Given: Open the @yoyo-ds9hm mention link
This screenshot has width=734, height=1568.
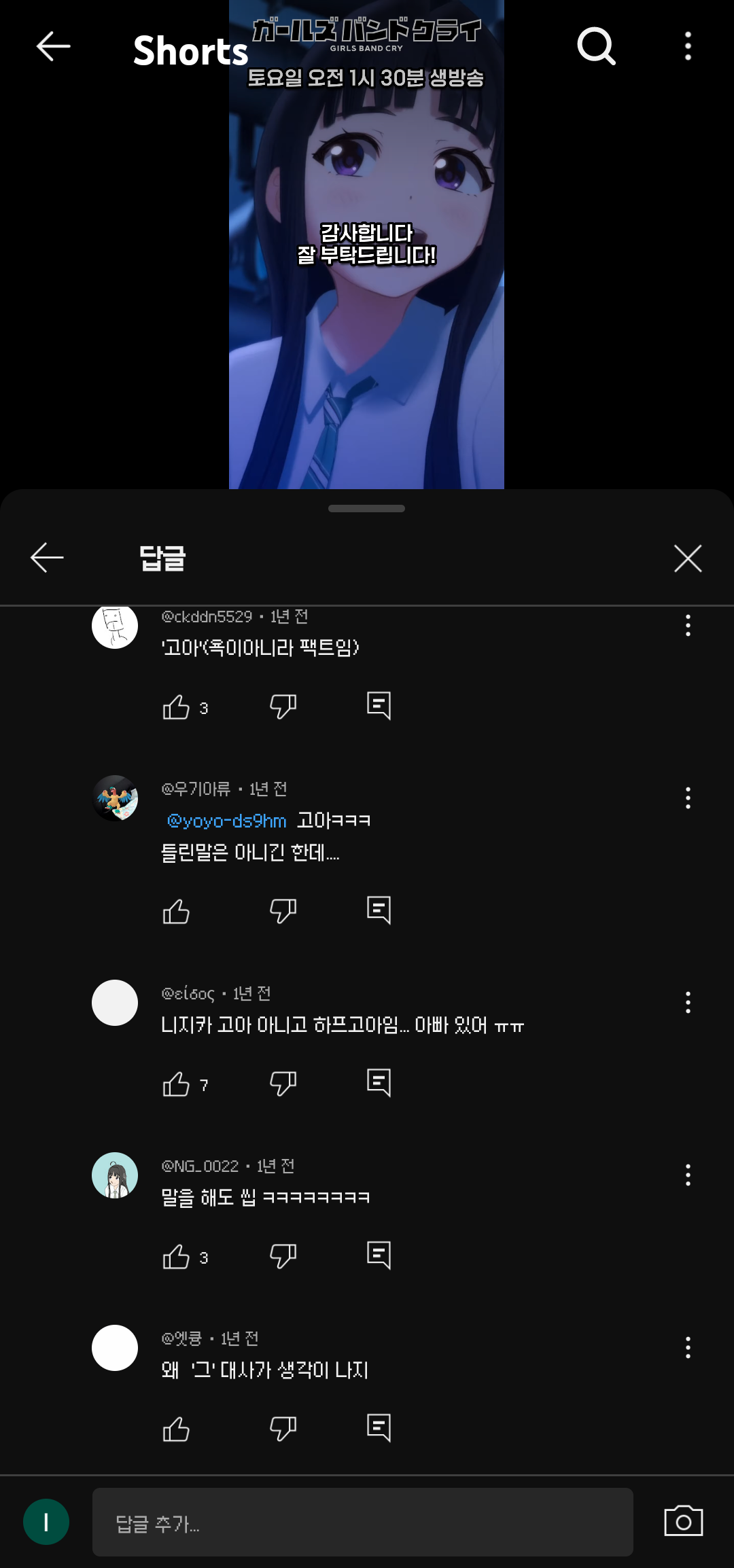Looking at the screenshot, I should coord(227,821).
